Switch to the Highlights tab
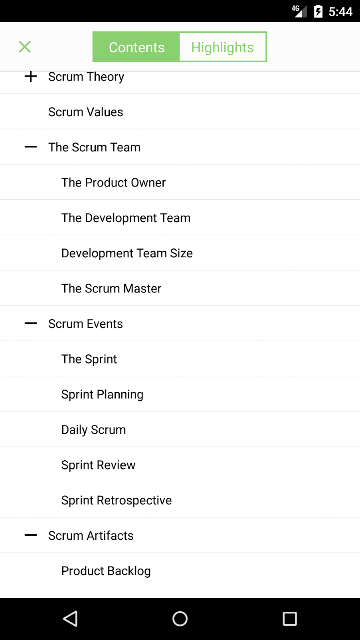360x640 pixels. (223, 47)
